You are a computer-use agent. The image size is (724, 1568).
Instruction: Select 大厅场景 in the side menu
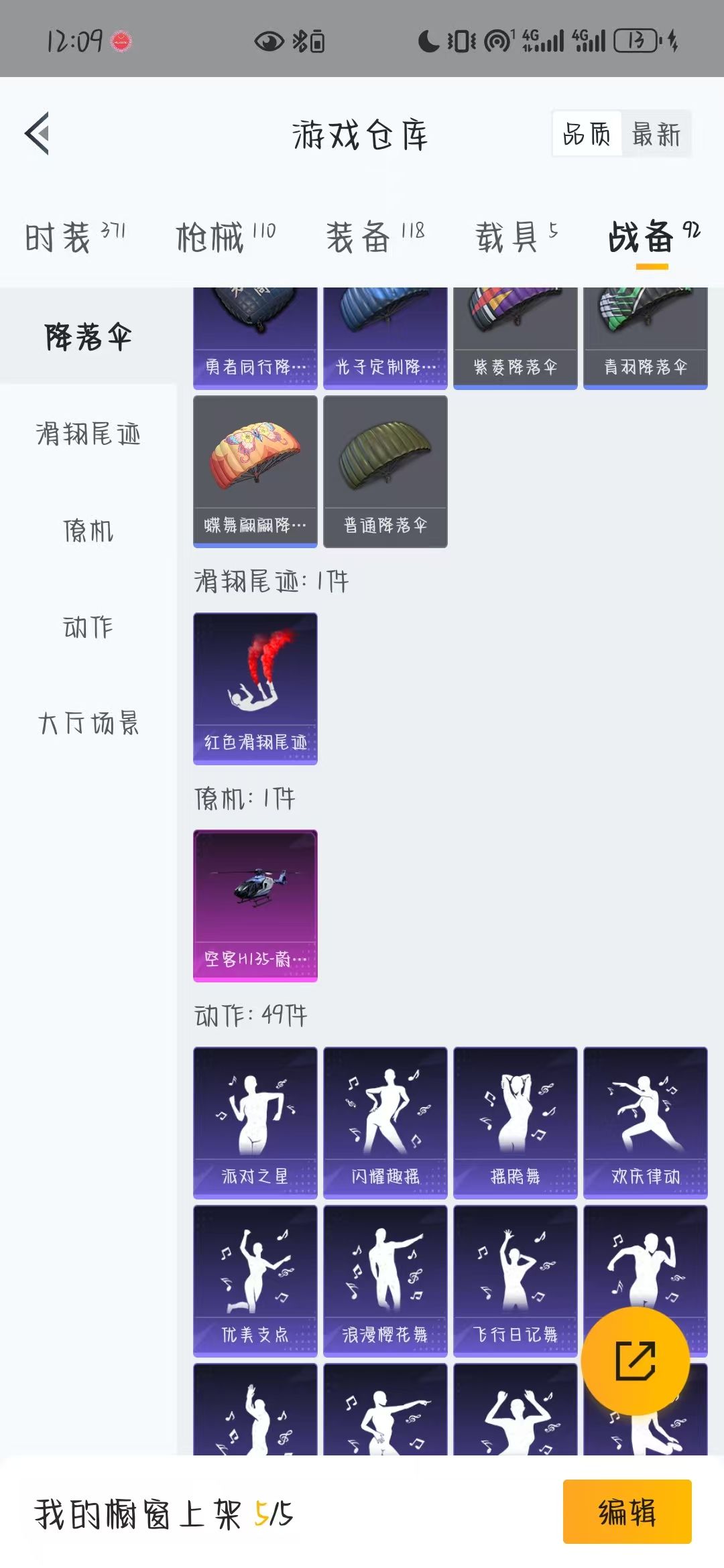pyautogui.click(x=88, y=724)
